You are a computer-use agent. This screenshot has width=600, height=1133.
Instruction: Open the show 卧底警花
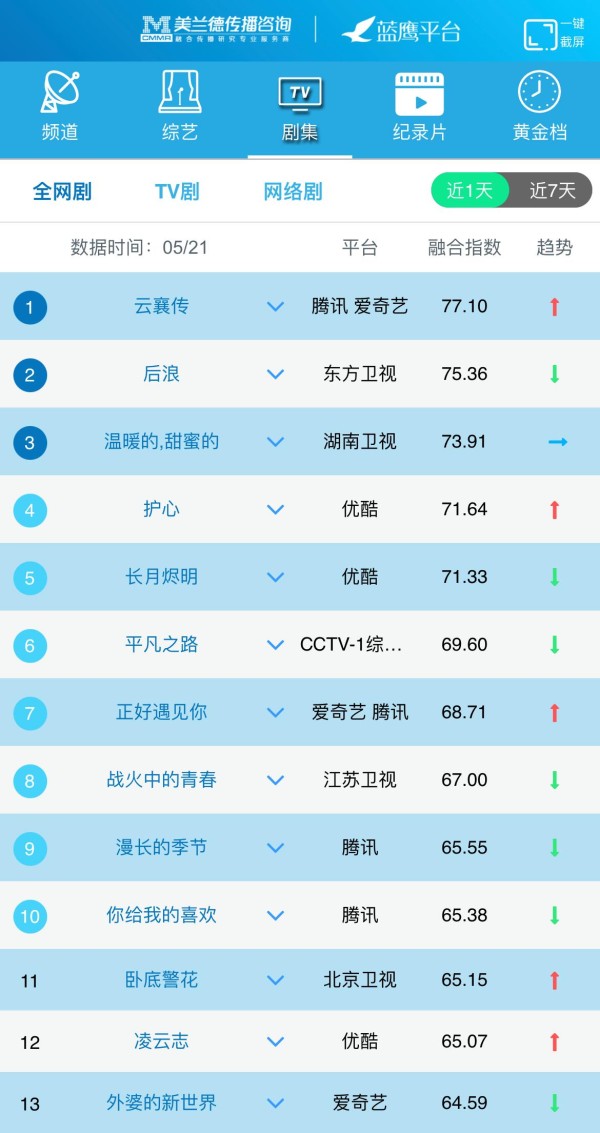161,980
